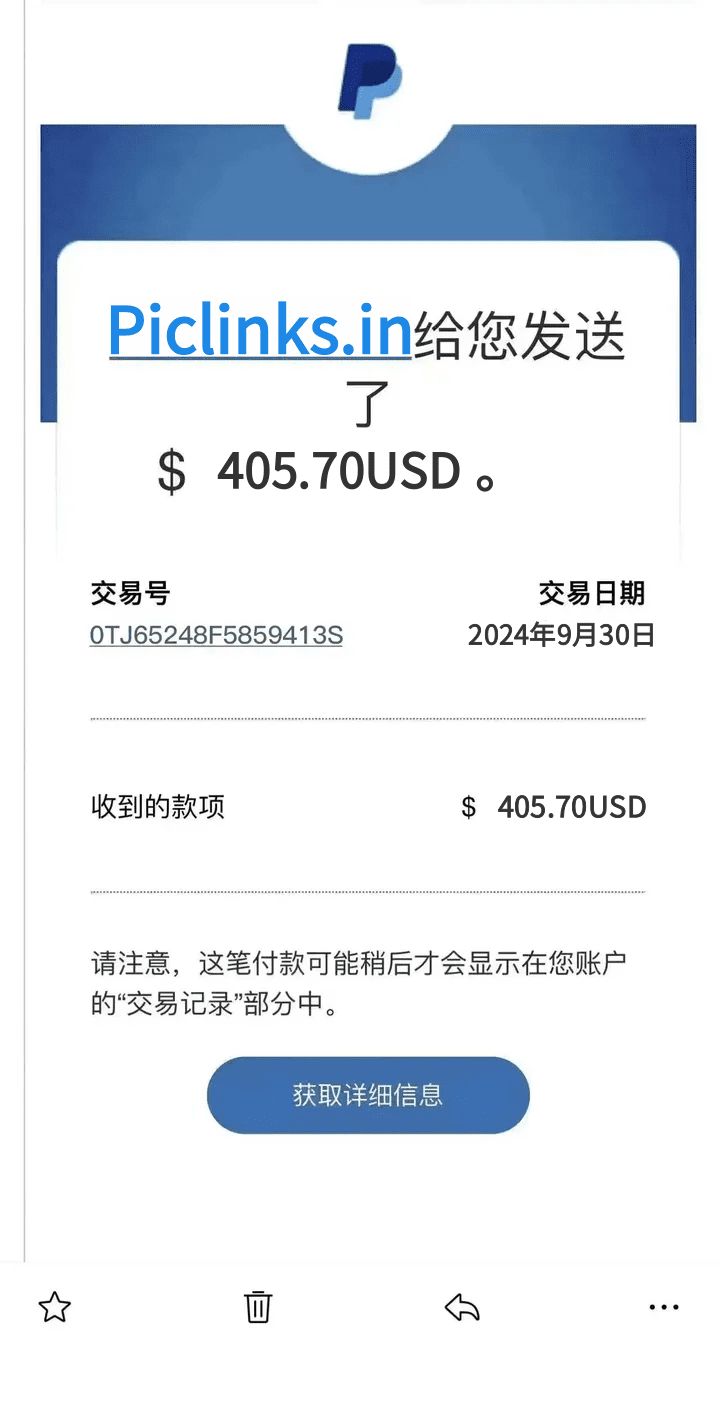Star this email
Image resolution: width=720 pixels, height=1401 pixels.
[55, 1307]
